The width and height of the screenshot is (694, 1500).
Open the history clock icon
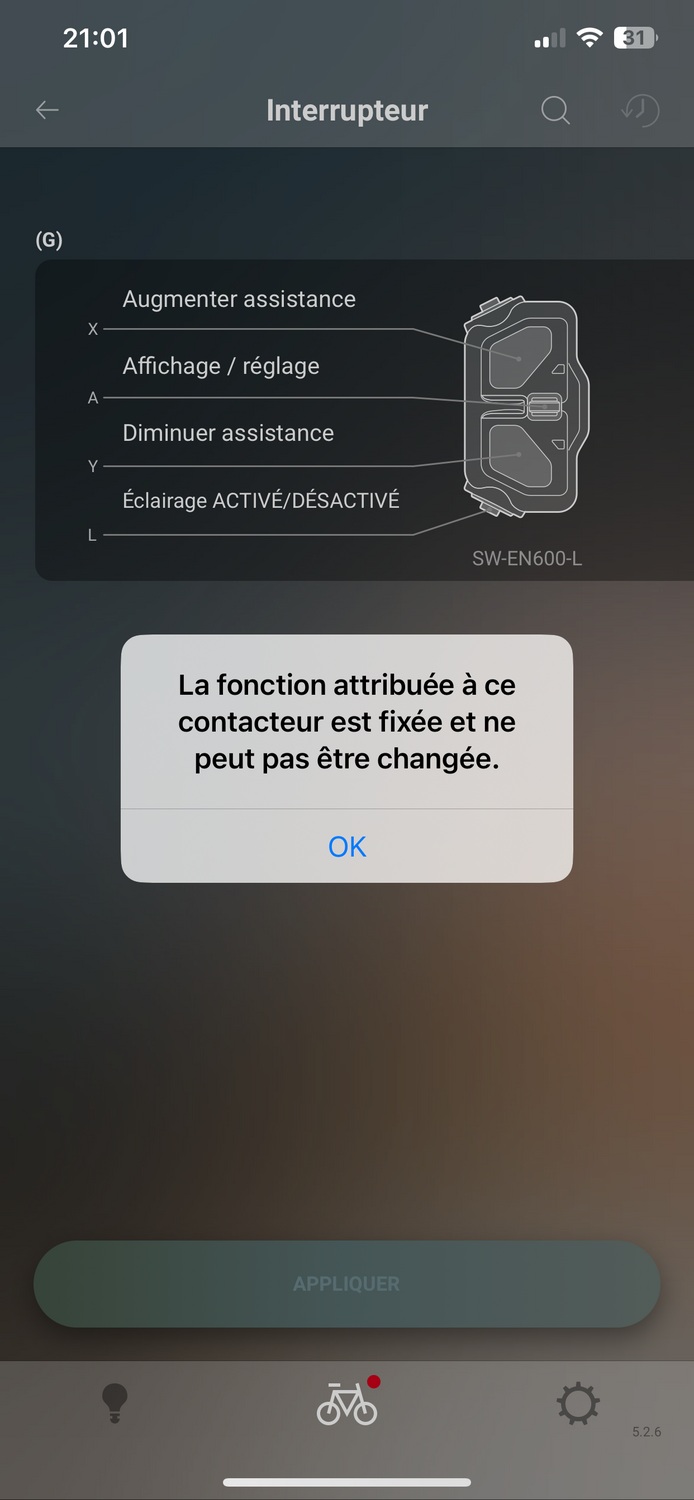[640, 111]
